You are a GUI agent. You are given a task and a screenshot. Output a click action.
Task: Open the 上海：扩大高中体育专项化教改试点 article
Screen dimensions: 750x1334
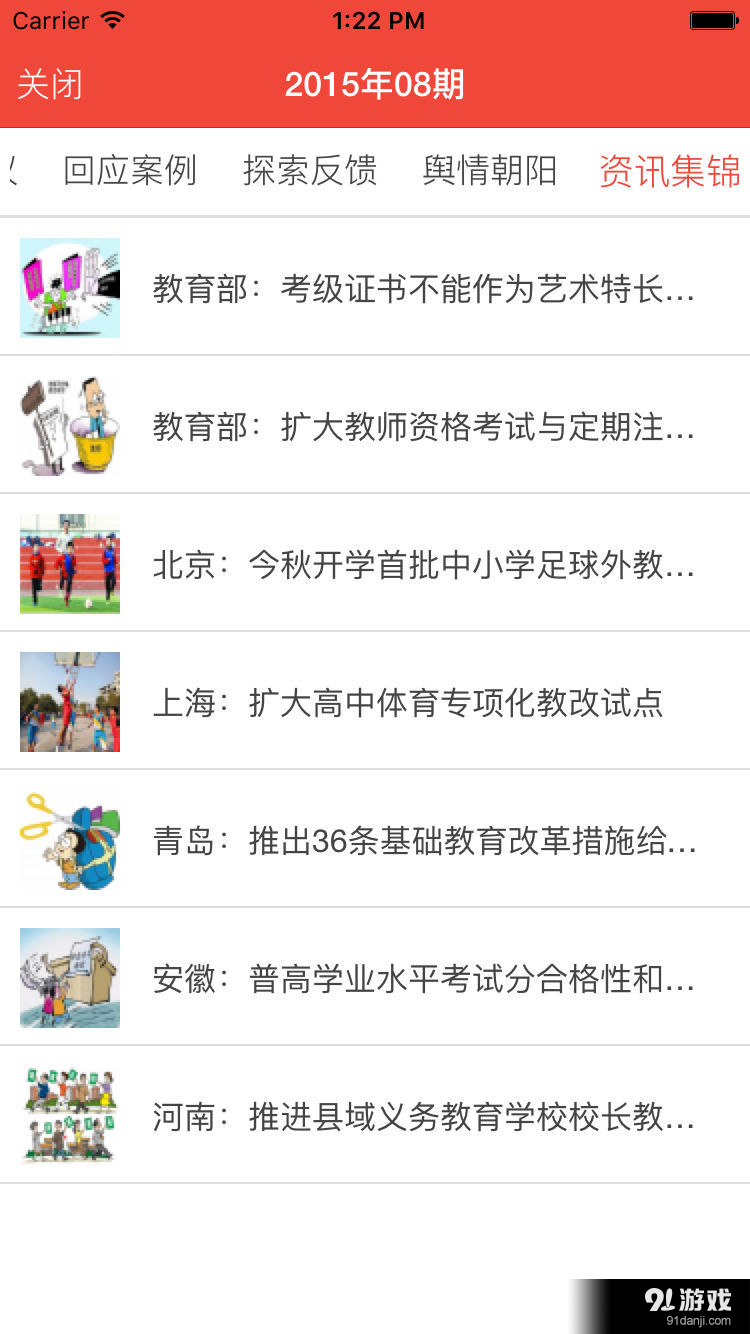tap(420, 701)
